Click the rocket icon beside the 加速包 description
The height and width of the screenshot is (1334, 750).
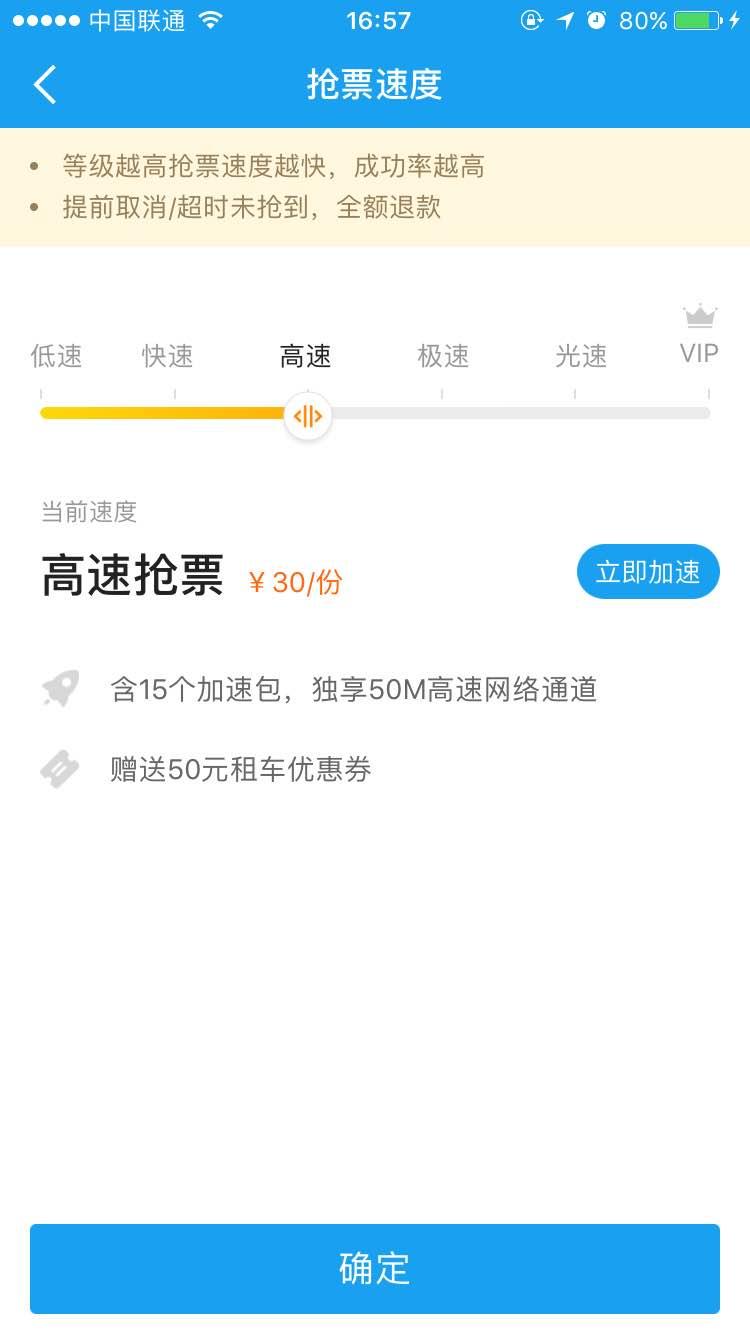[x=59, y=688]
